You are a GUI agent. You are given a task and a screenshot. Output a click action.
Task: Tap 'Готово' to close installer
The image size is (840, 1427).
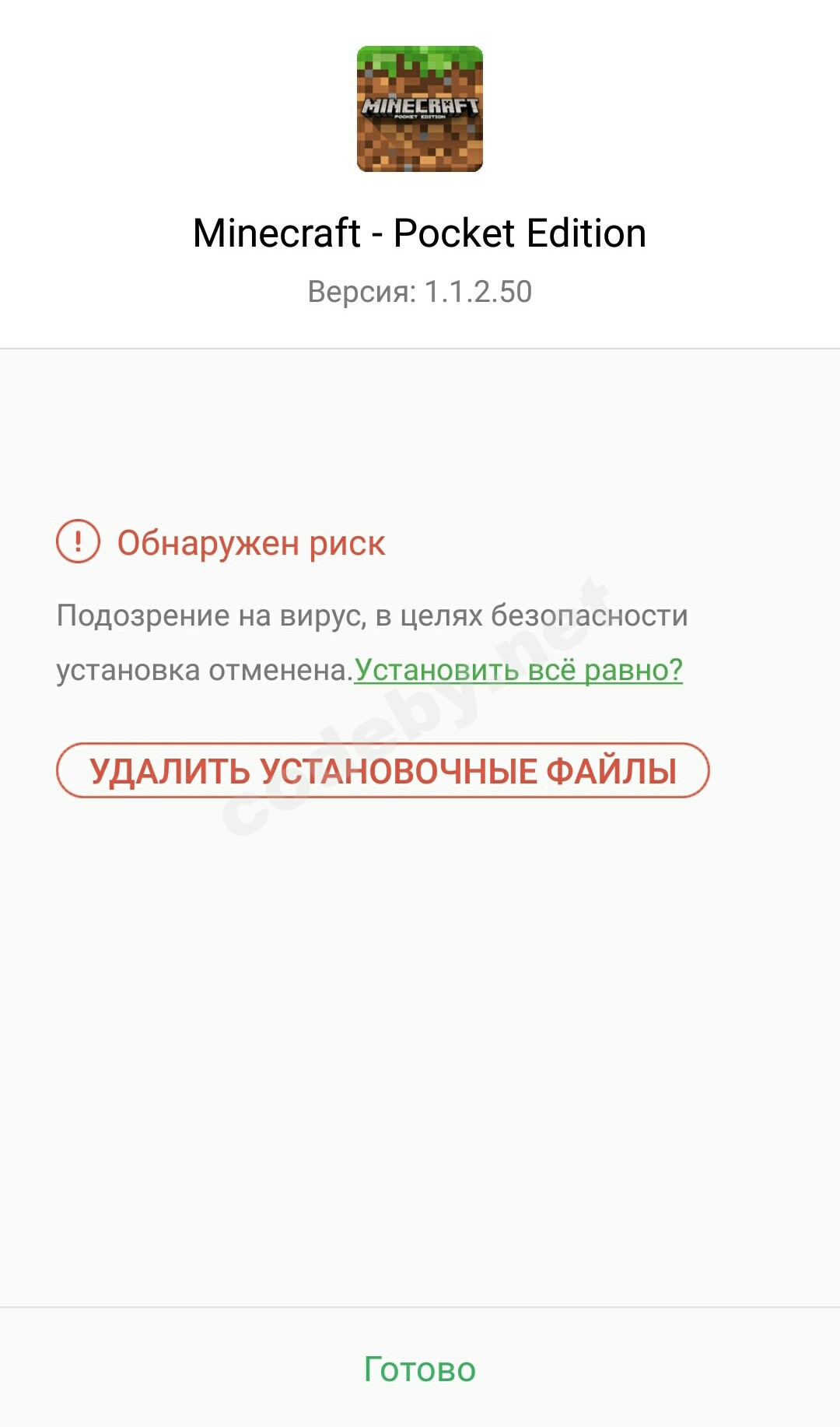tap(420, 1369)
